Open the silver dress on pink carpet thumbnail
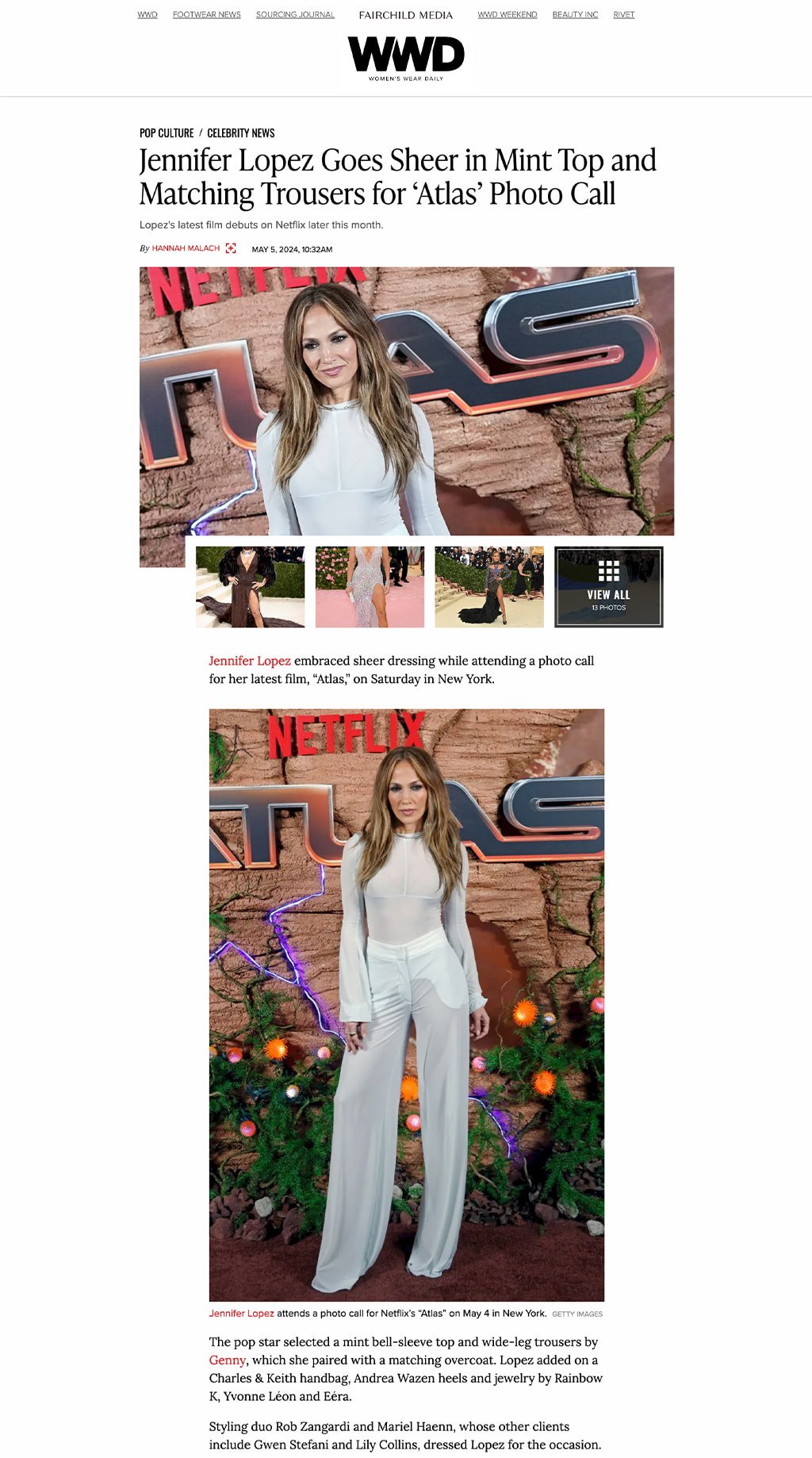This screenshot has height=1458, width=812. coord(370,587)
